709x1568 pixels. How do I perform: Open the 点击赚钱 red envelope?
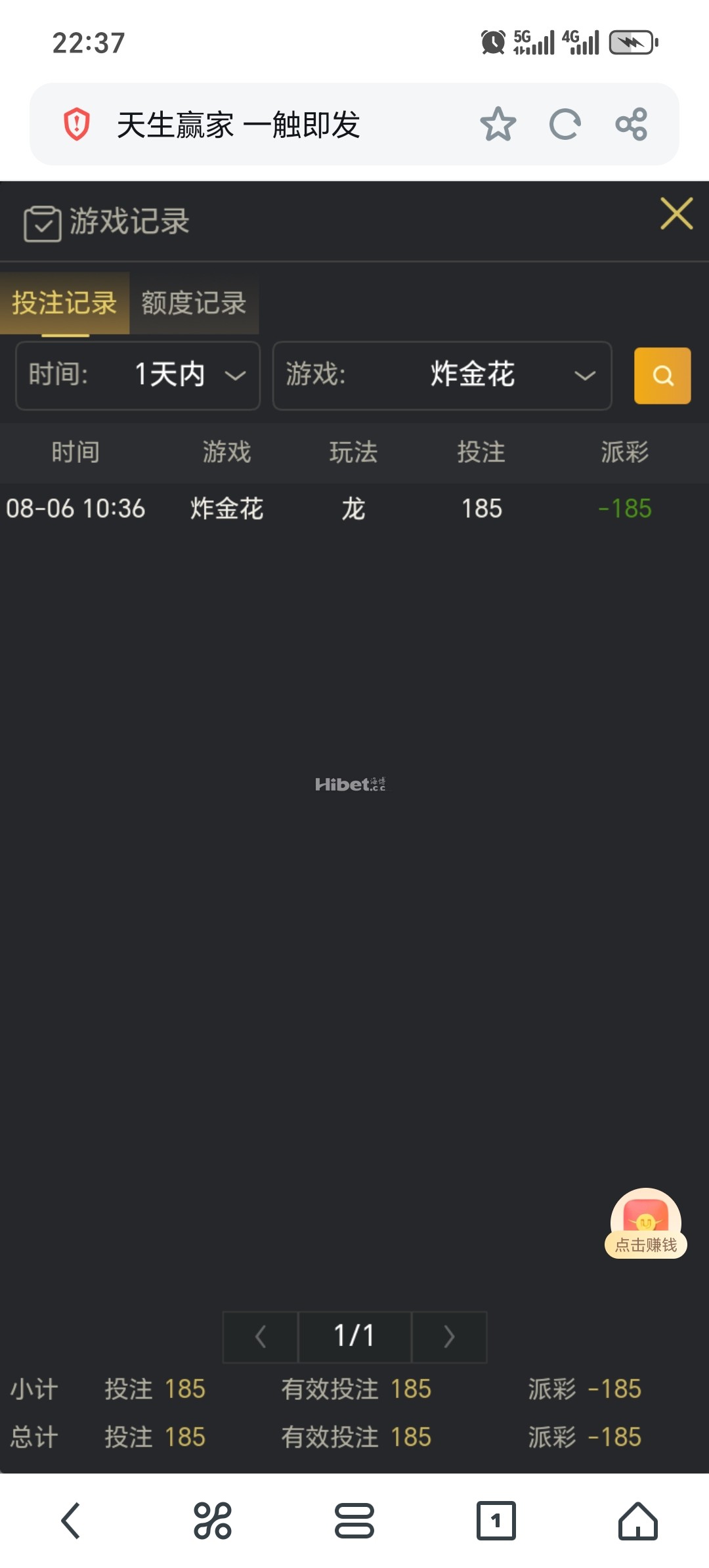645,1223
